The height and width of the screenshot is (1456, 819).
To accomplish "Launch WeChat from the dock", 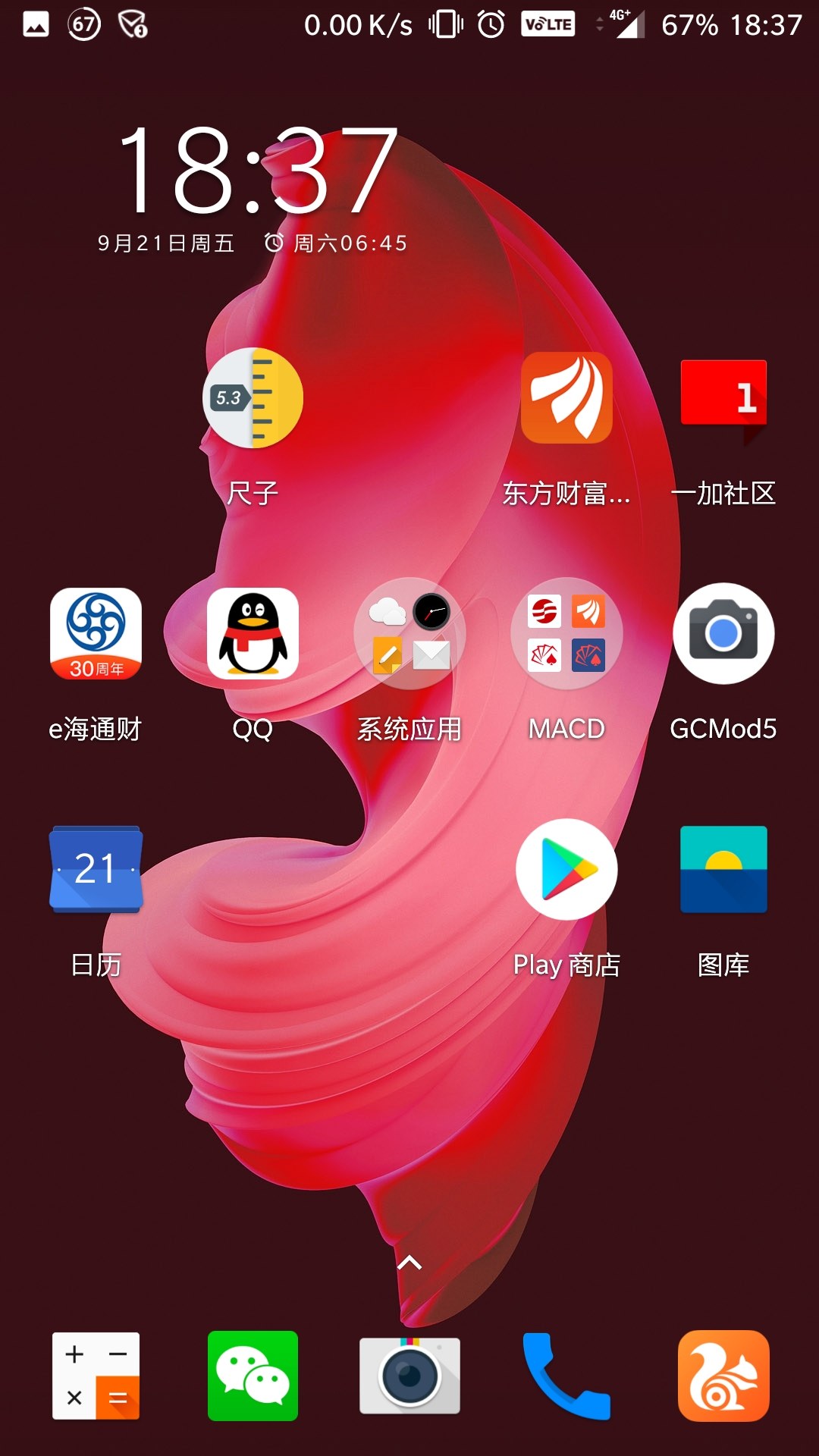I will [x=253, y=1376].
